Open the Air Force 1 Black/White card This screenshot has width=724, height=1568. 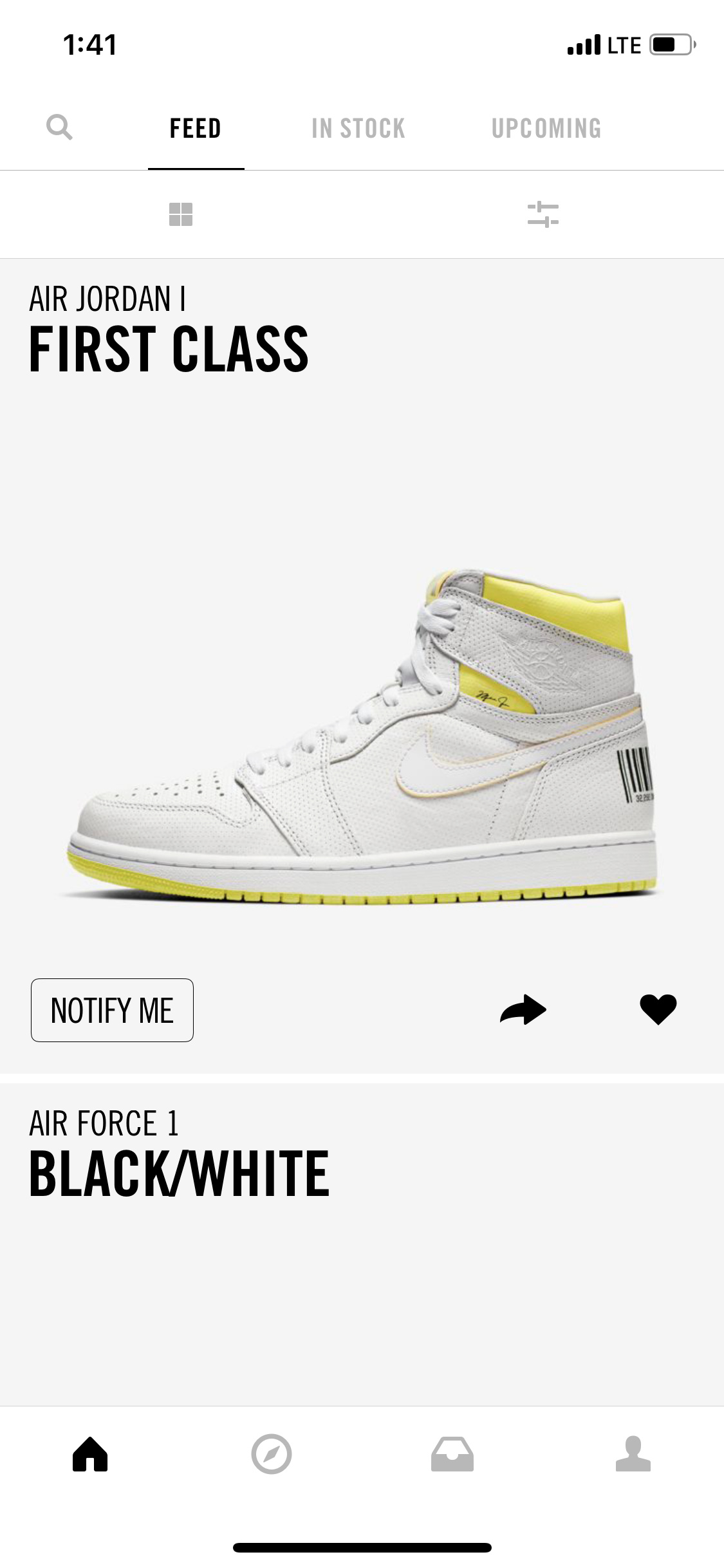362,1244
